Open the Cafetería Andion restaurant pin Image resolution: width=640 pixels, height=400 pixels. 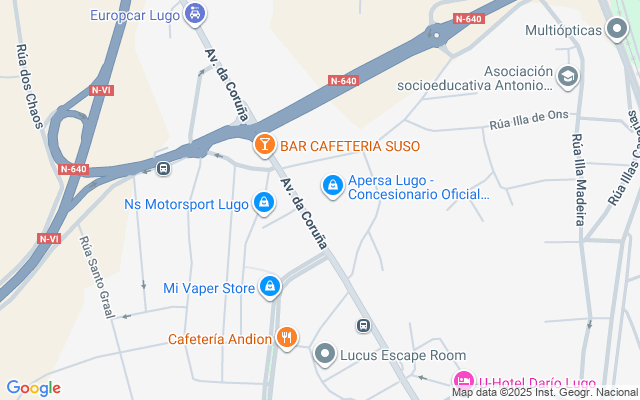(x=287, y=338)
